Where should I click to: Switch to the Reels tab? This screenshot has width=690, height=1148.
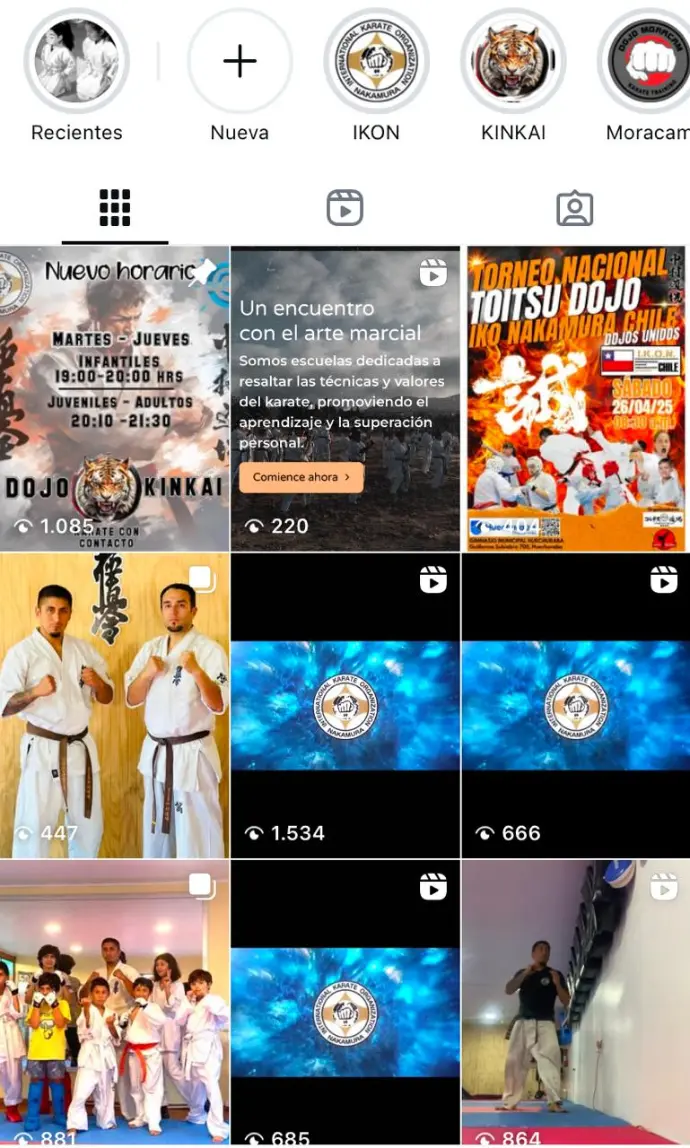(x=345, y=208)
